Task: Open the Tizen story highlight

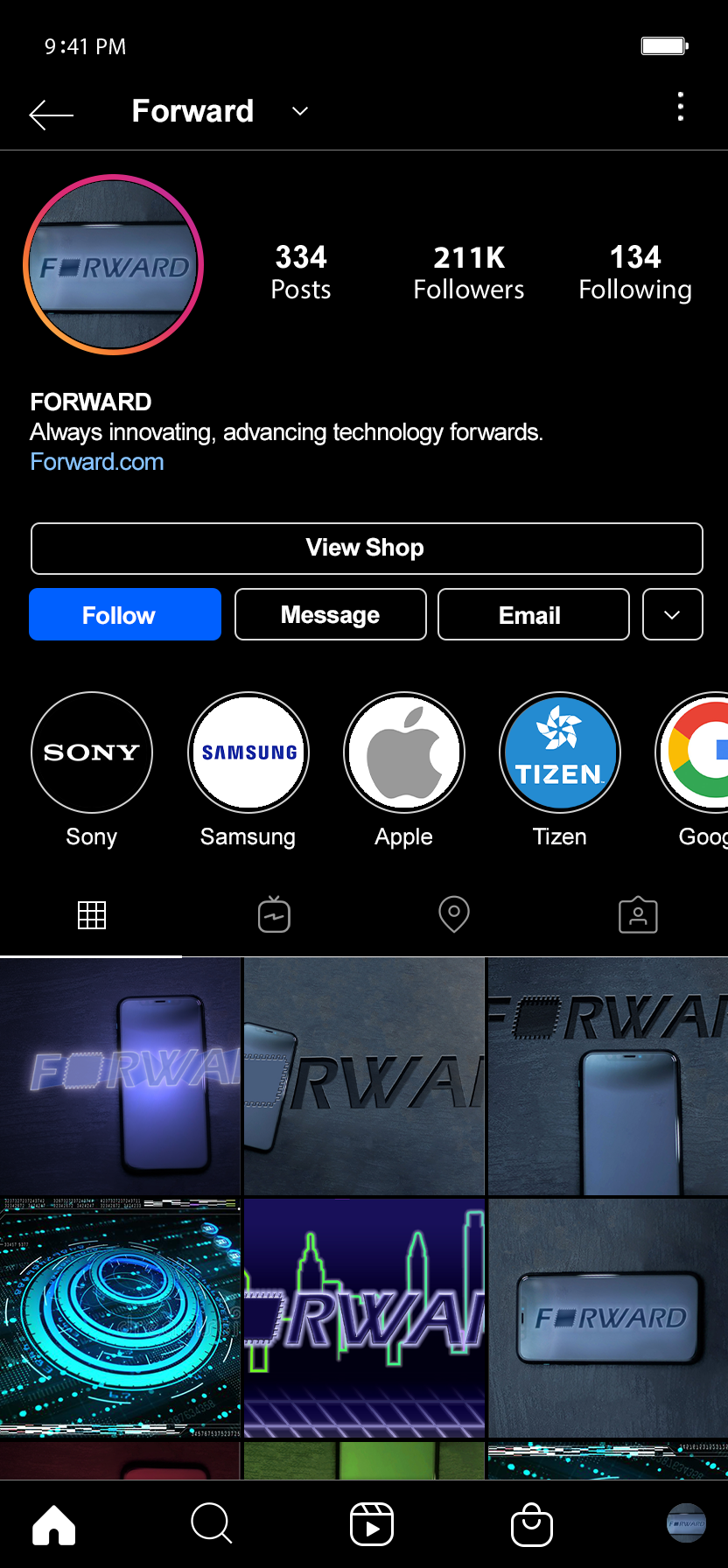Action: click(560, 752)
